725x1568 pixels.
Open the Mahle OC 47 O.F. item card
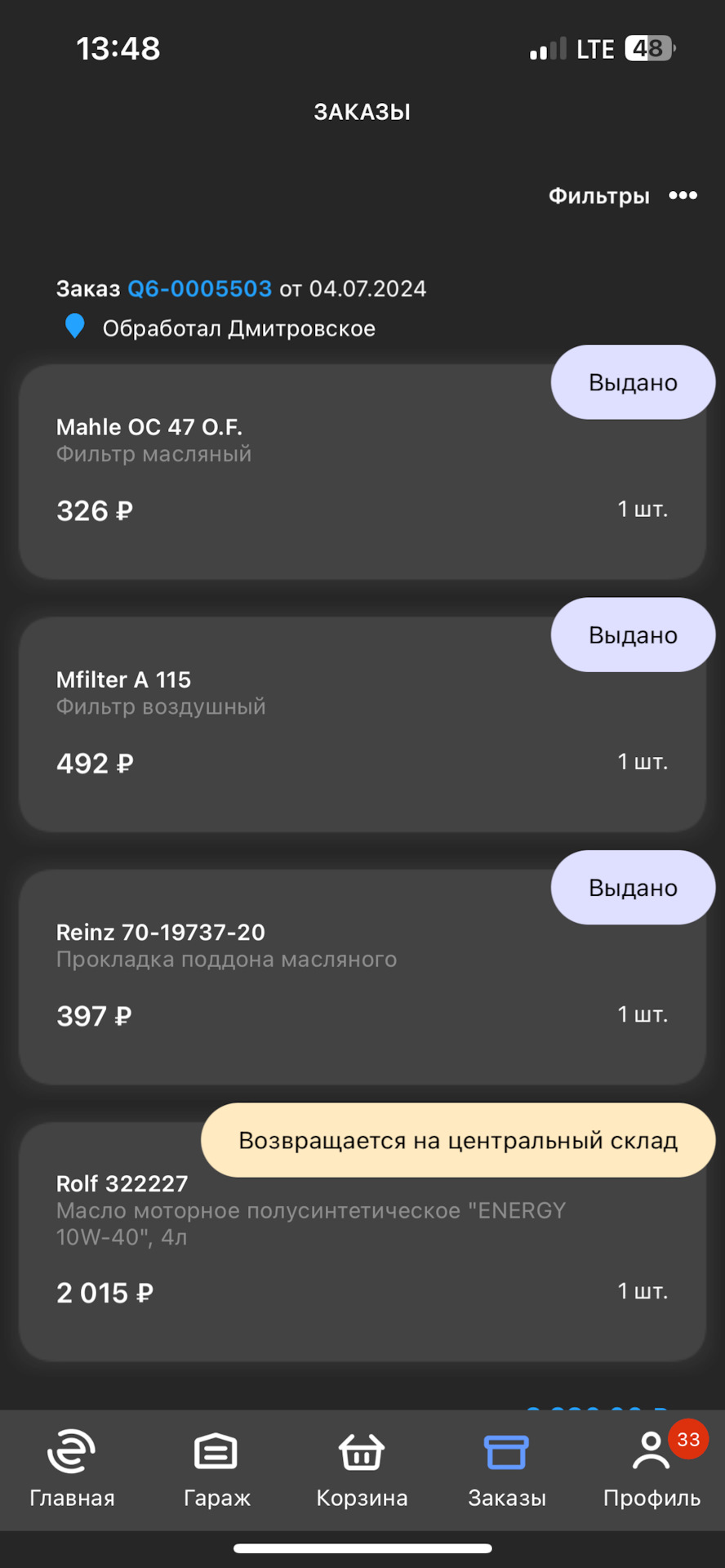coord(362,474)
